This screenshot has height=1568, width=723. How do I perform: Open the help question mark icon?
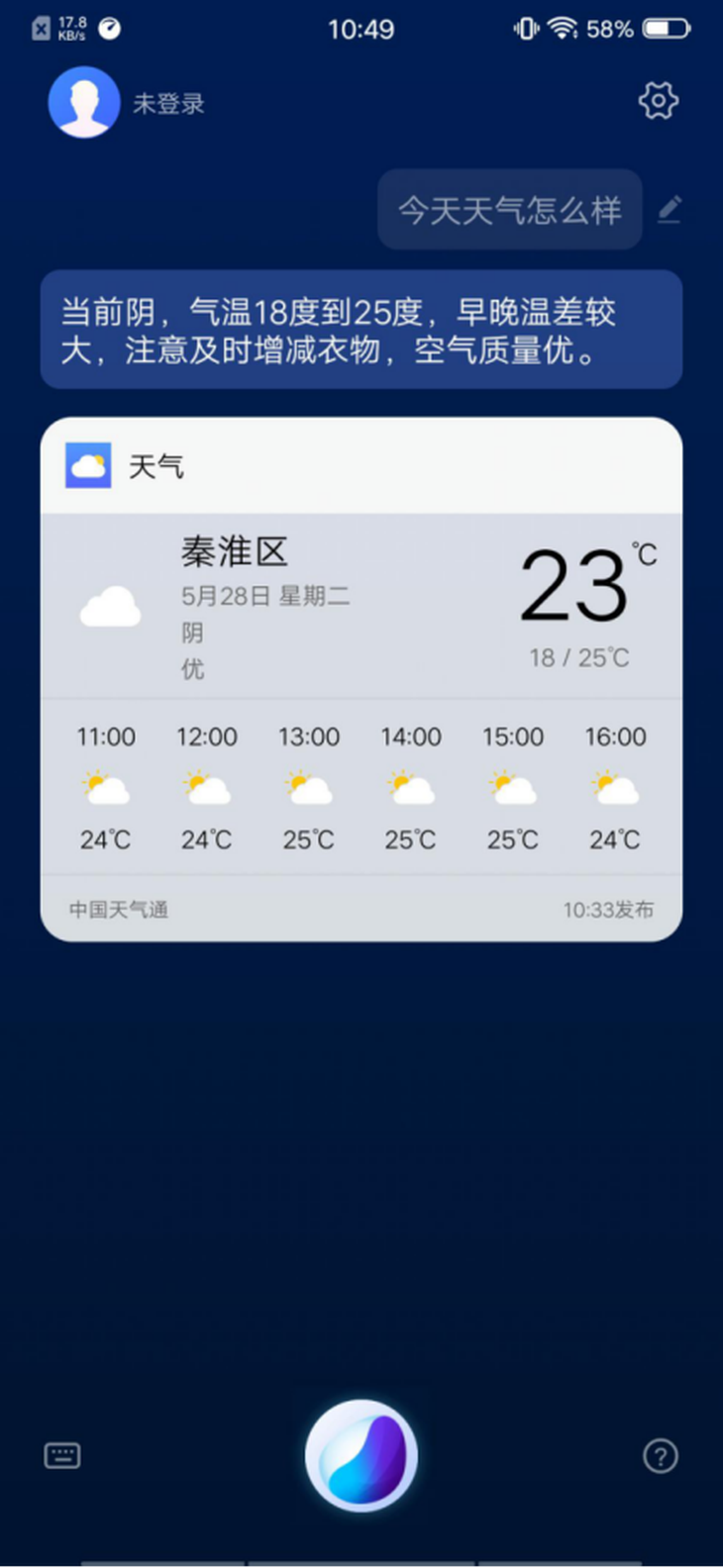coord(661,1456)
